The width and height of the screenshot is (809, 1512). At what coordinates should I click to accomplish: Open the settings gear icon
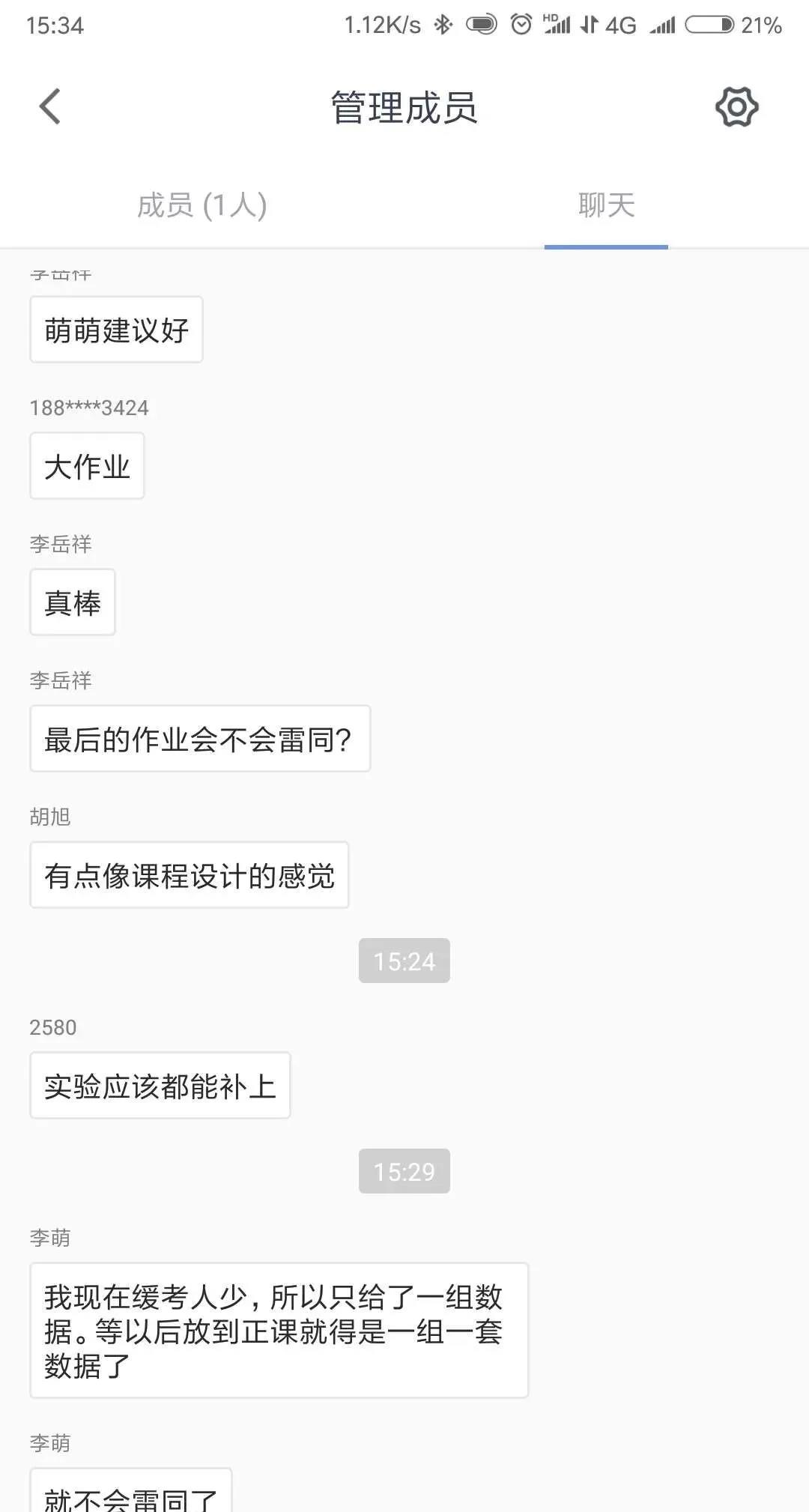(736, 107)
